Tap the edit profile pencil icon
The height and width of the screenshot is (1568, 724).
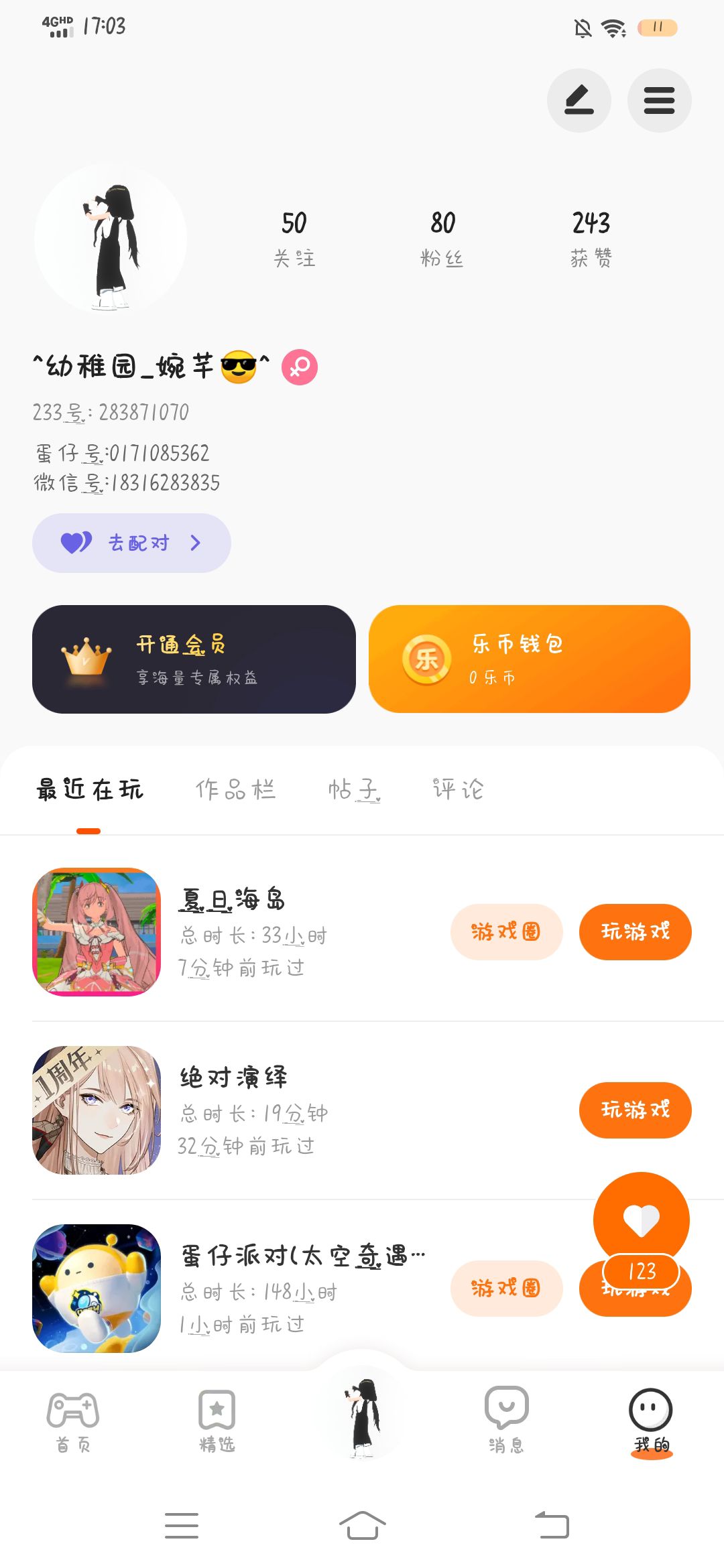tap(579, 101)
